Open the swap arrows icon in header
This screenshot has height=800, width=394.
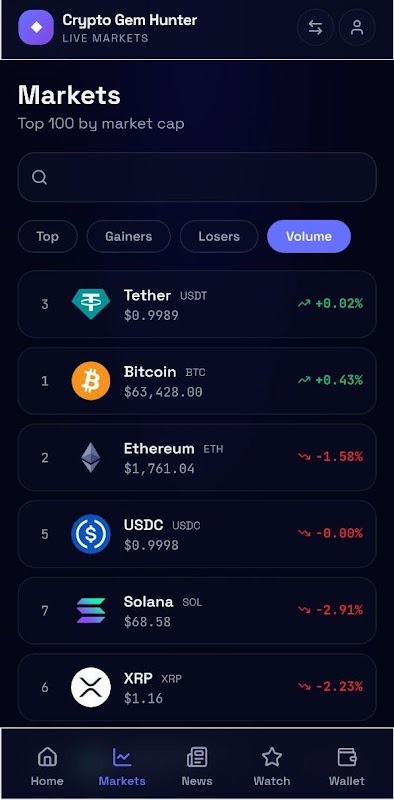[x=315, y=28]
